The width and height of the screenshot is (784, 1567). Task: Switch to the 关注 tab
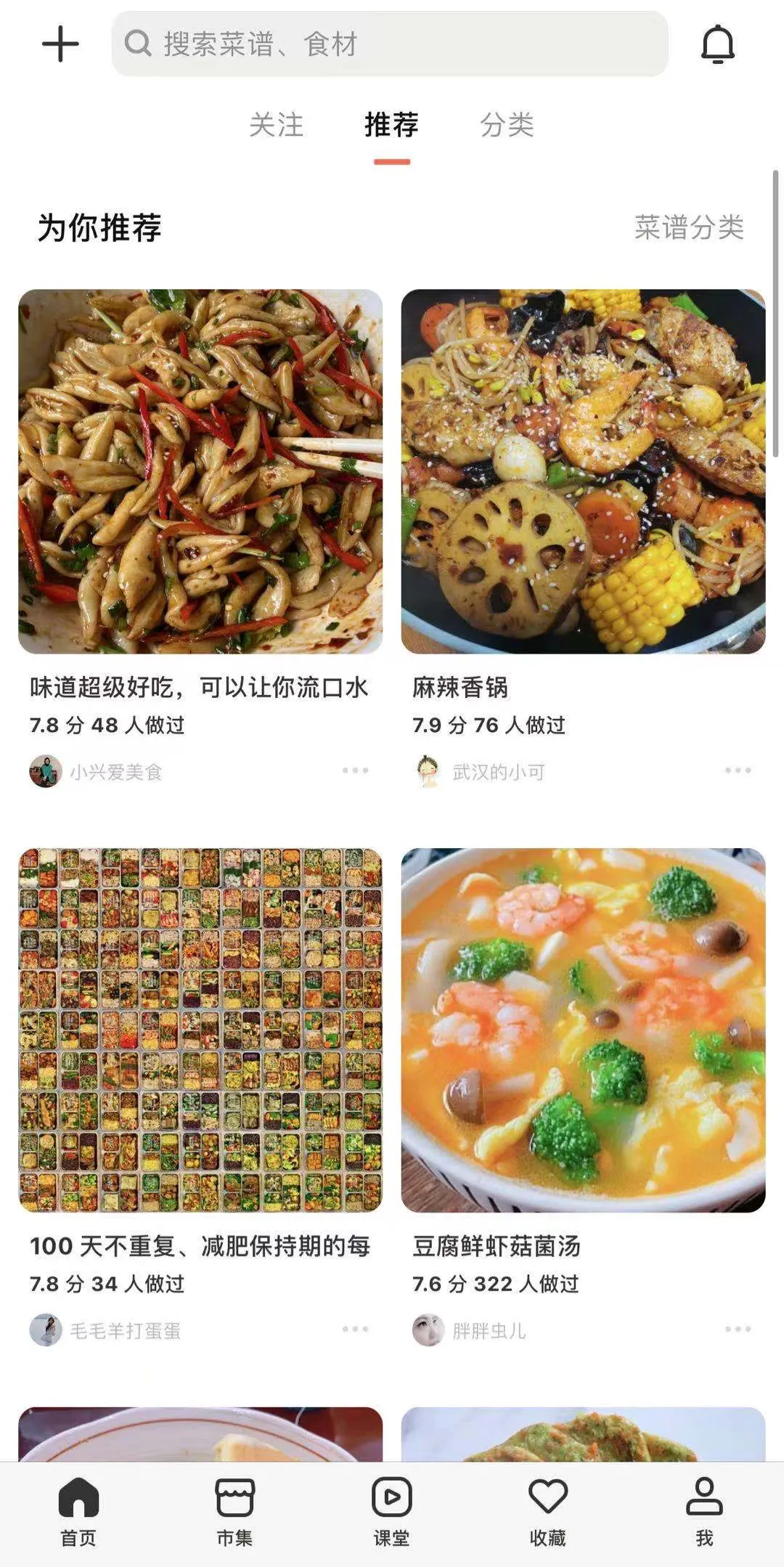[x=276, y=125]
